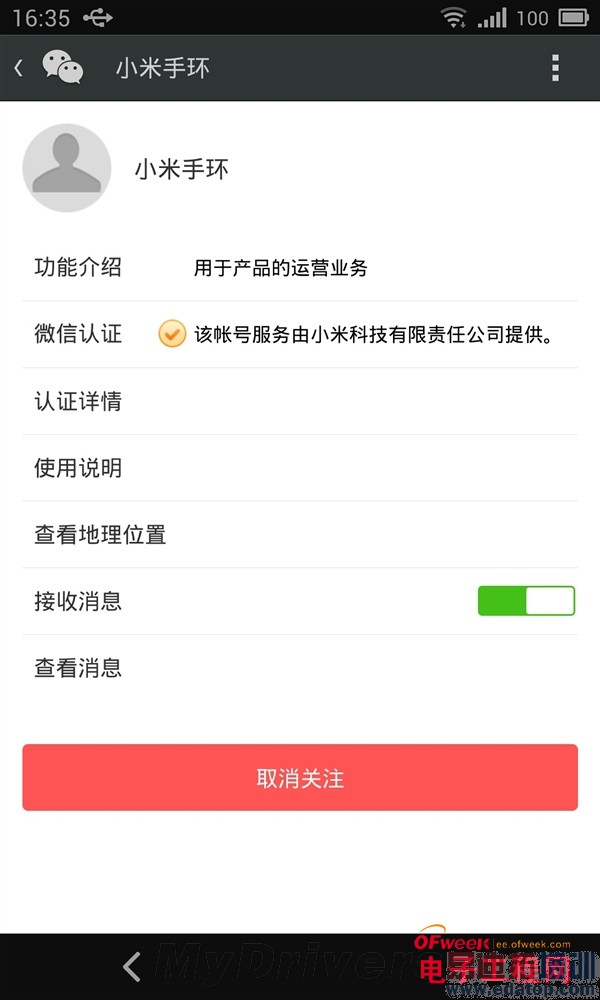Screen dimensions: 600x1000
Task: Toggle the 接收消息 switch
Action: pyautogui.click(x=526, y=601)
